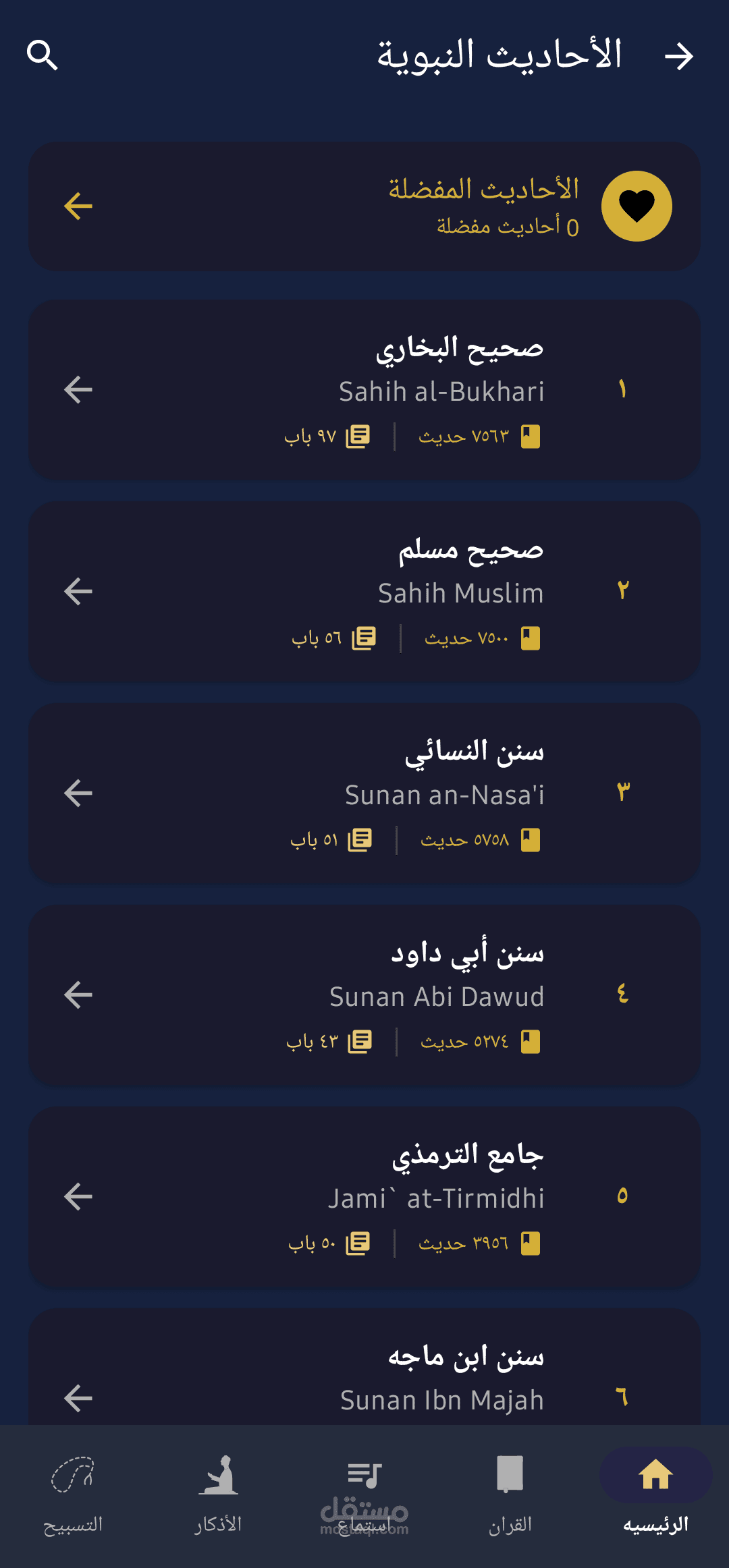Open Sahih Muslim collection
The width and height of the screenshot is (729, 1568).
364,592
